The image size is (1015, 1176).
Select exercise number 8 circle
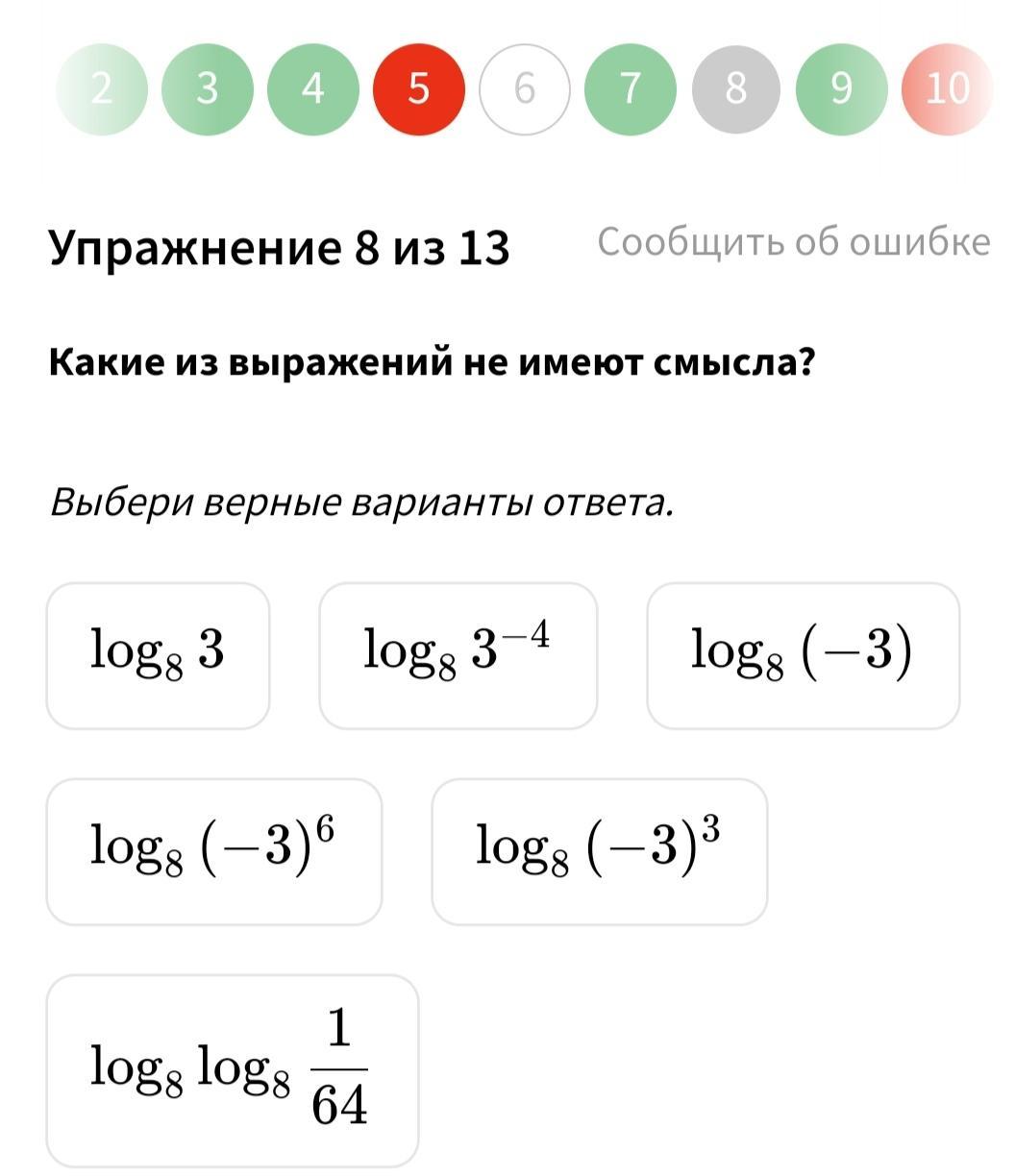(x=736, y=88)
